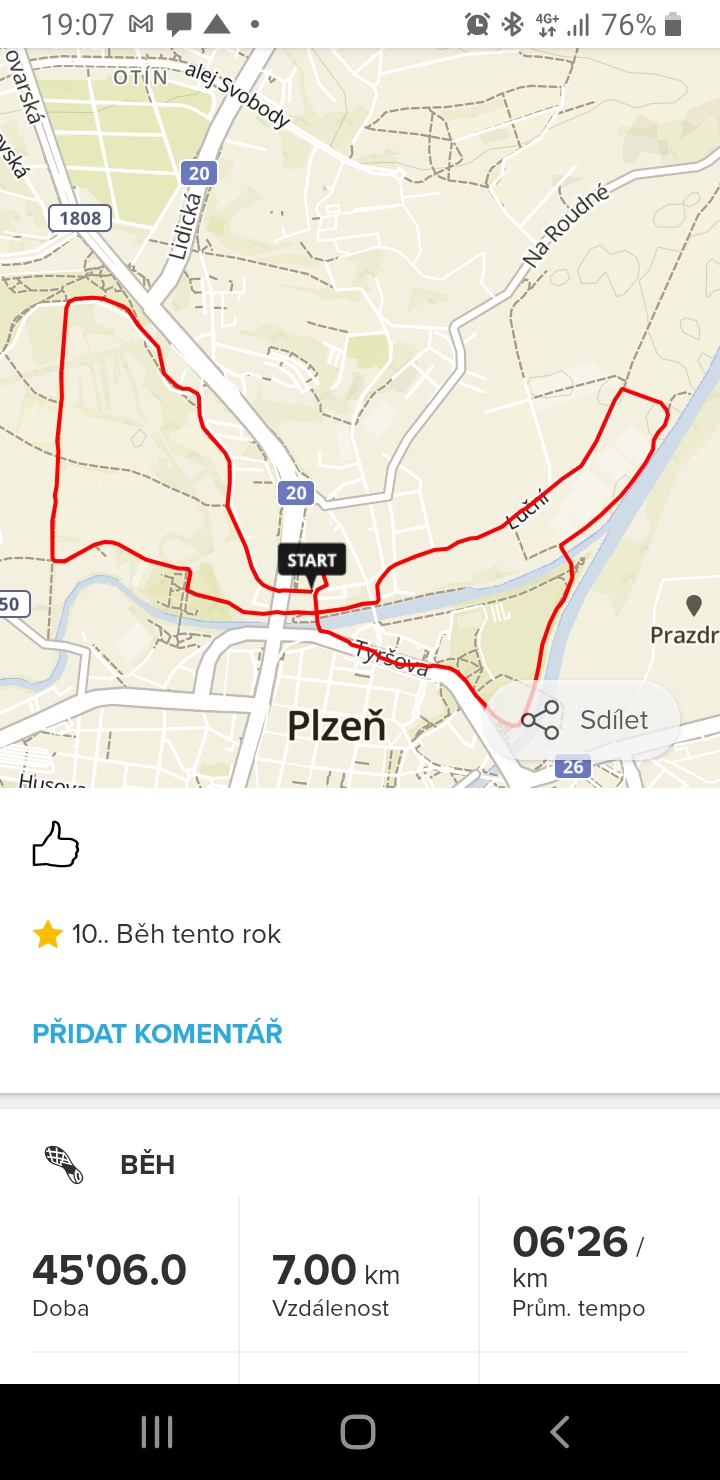Viewport: 720px width, 1480px height.
Task: Add a comment via PŘIDAT KOMENTÁŘ
Action: coord(158,1033)
